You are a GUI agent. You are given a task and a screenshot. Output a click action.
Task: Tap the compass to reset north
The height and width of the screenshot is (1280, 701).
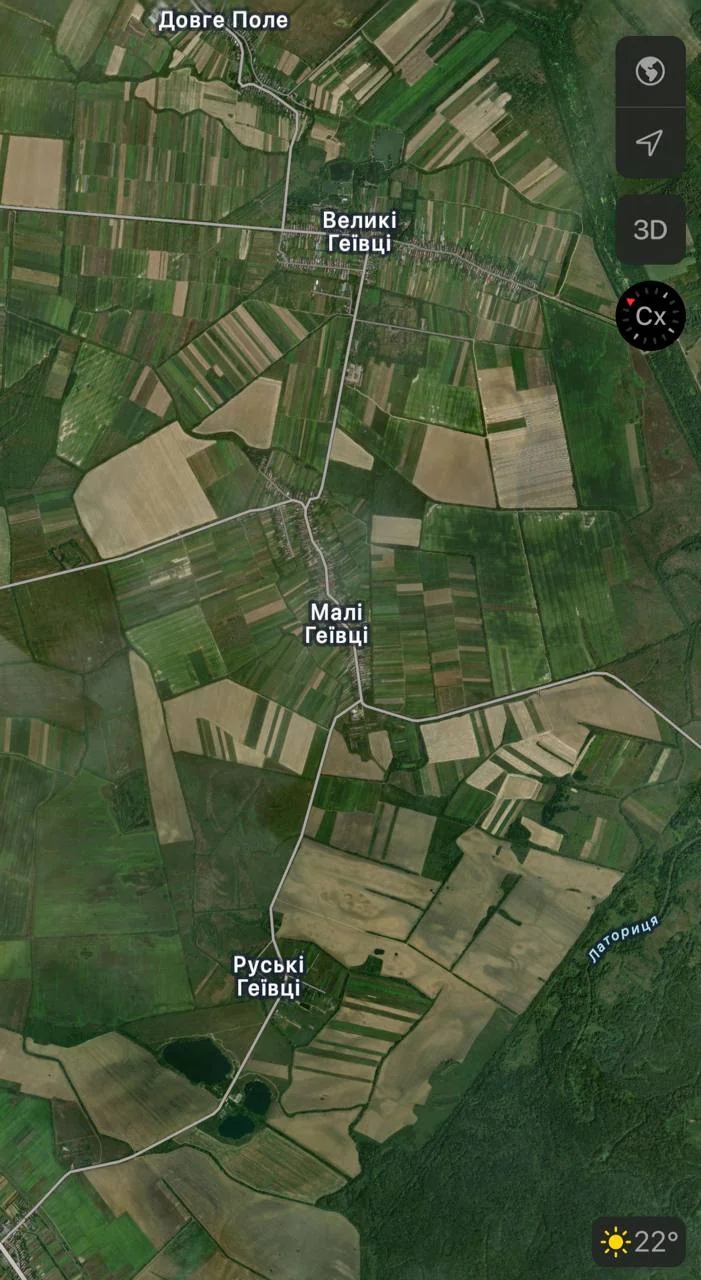(650, 317)
